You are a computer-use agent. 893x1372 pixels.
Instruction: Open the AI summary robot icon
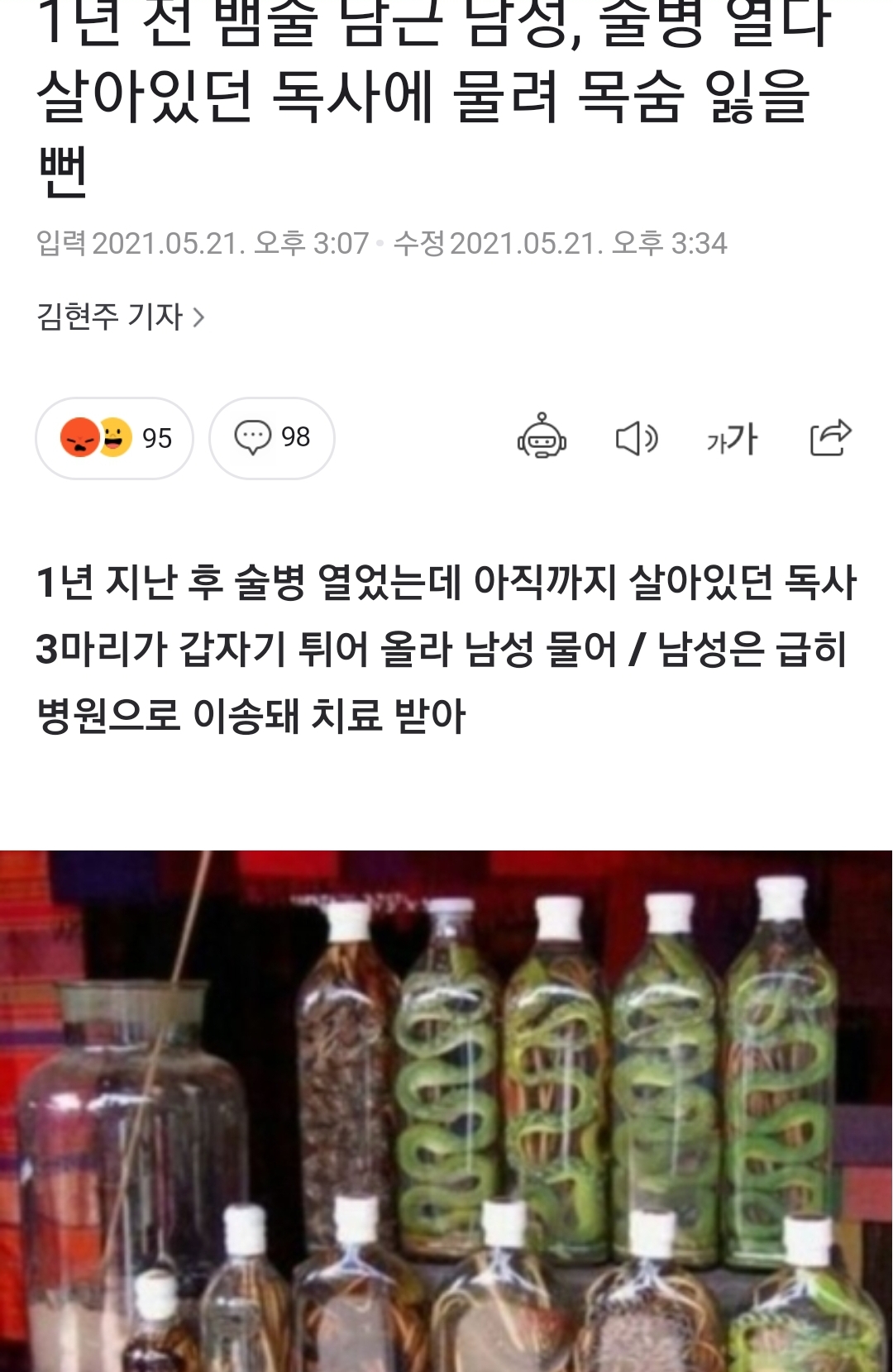pos(542,437)
